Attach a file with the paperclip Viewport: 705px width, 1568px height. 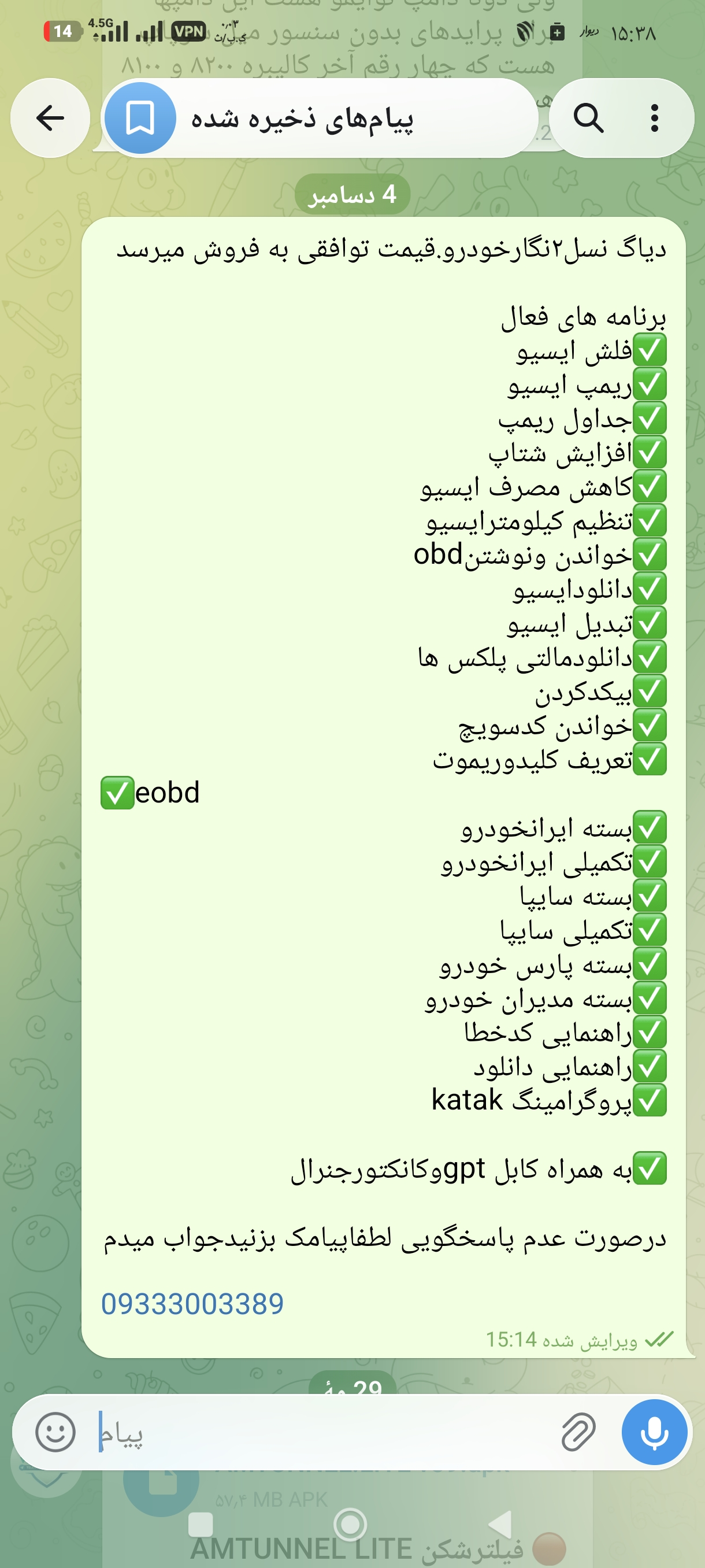[x=578, y=1432]
